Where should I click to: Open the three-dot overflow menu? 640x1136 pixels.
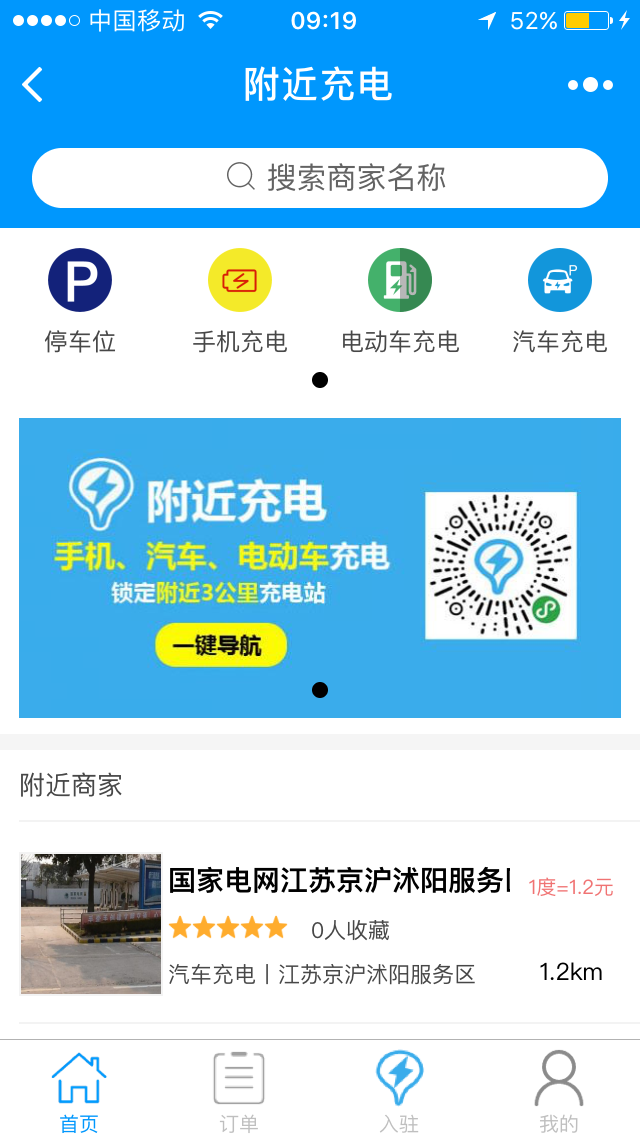[590, 85]
